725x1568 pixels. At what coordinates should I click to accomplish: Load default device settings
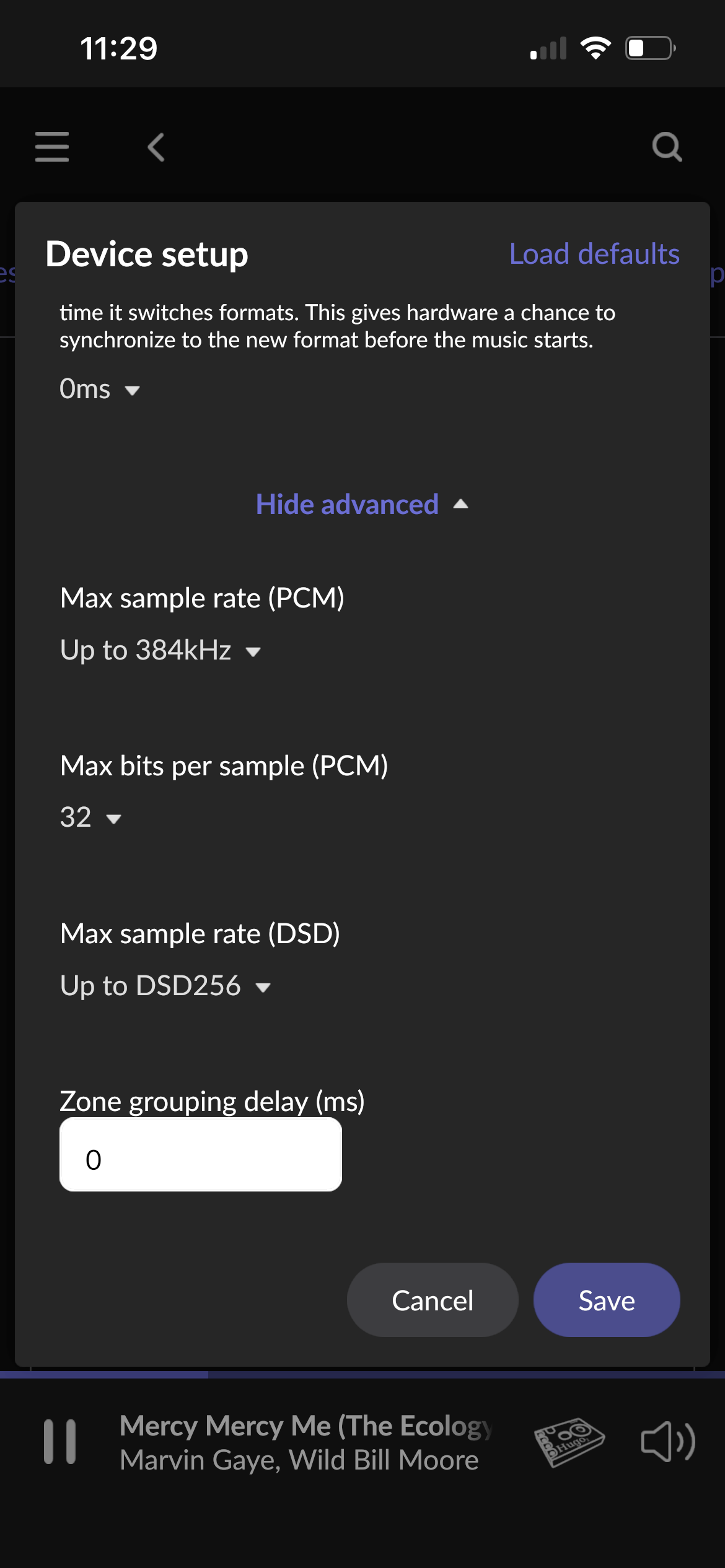pos(594,254)
